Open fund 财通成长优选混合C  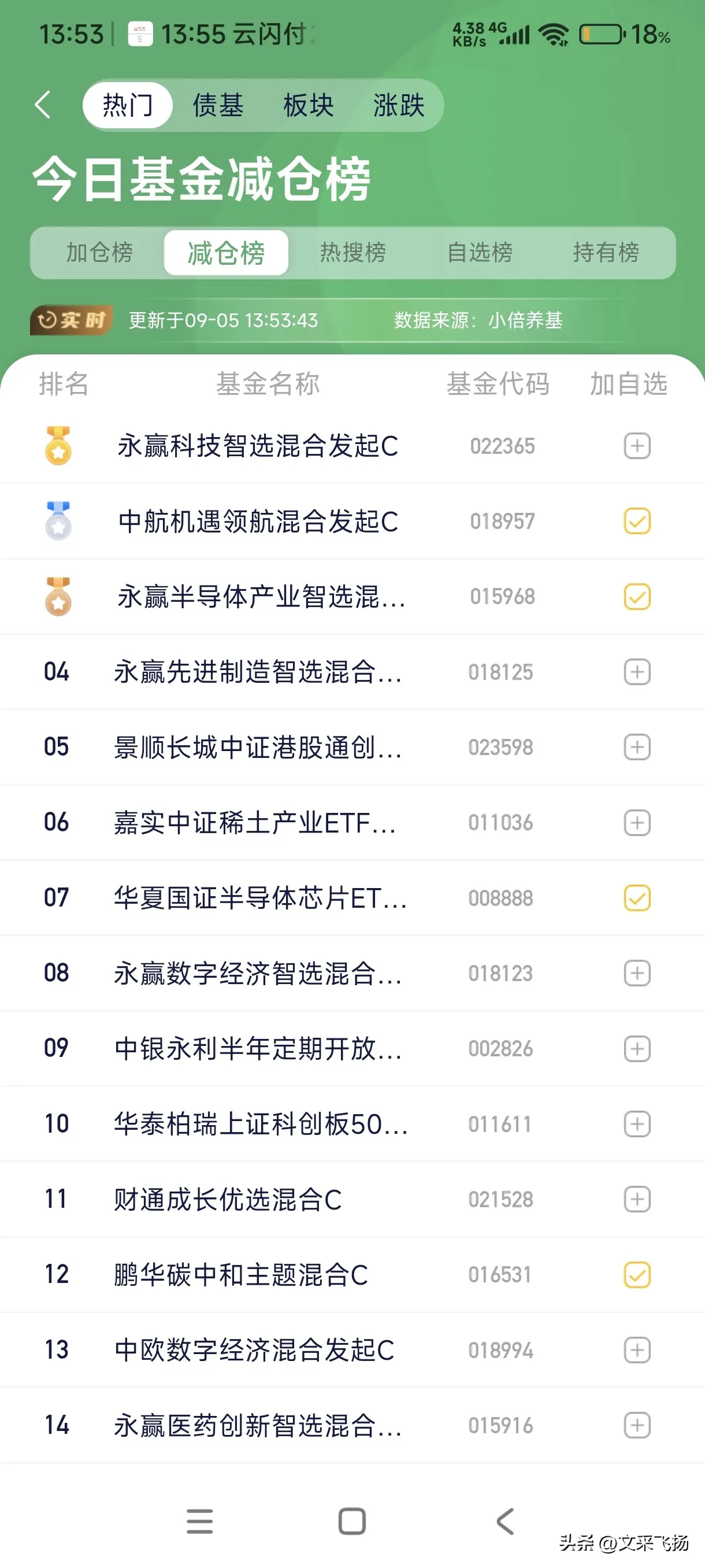228,1200
